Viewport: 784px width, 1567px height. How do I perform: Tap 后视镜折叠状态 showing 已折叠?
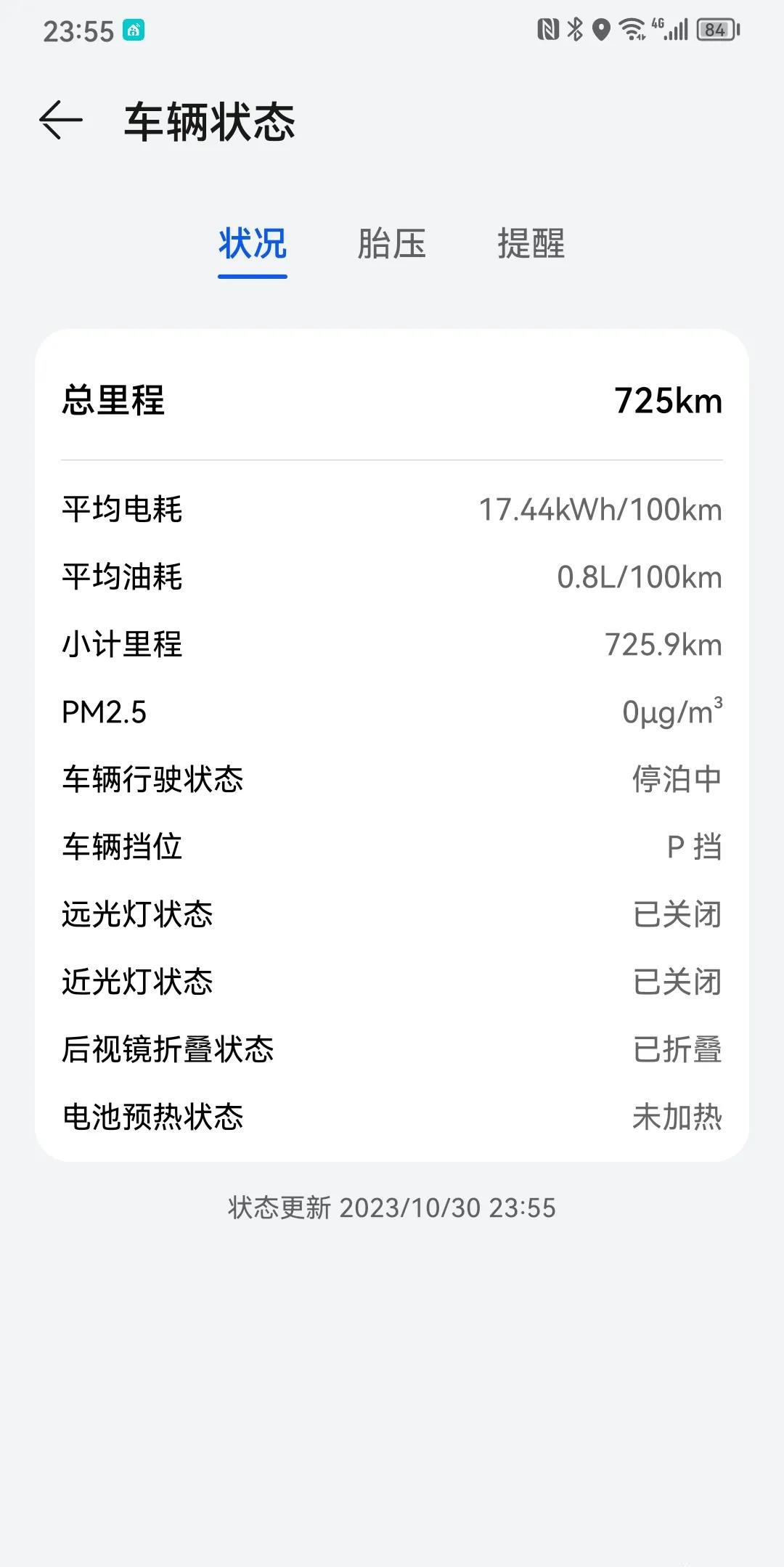tap(392, 1050)
